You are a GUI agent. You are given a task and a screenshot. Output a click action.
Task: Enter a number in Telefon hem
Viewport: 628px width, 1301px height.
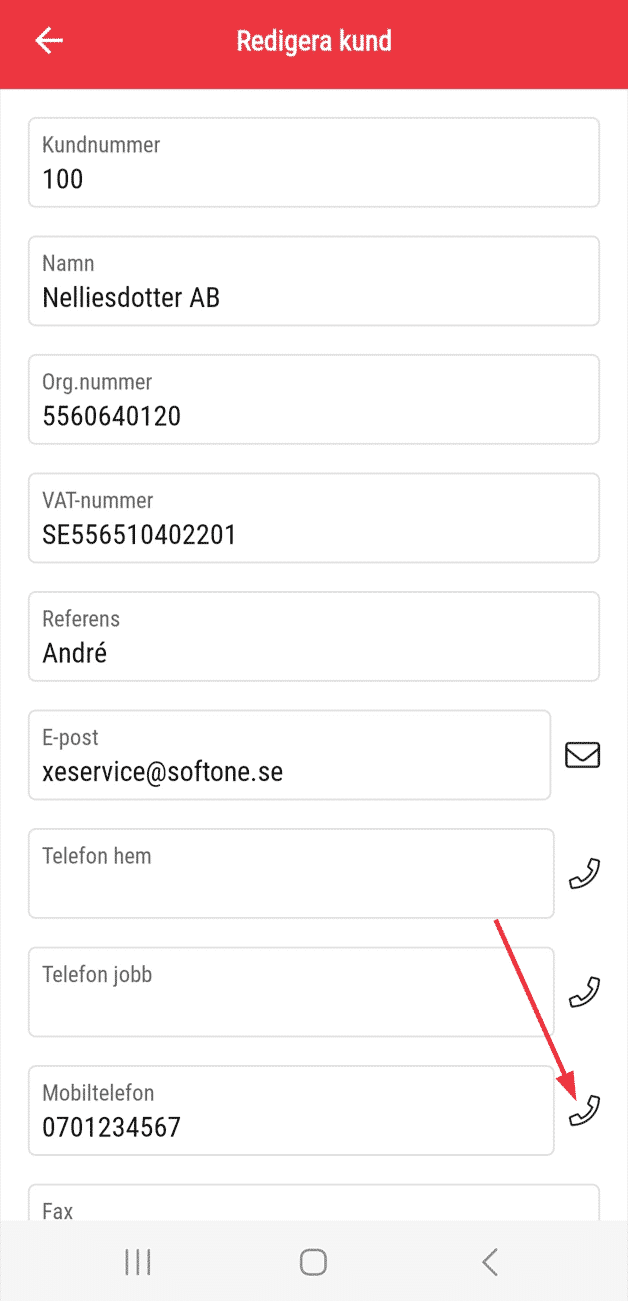click(x=291, y=873)
